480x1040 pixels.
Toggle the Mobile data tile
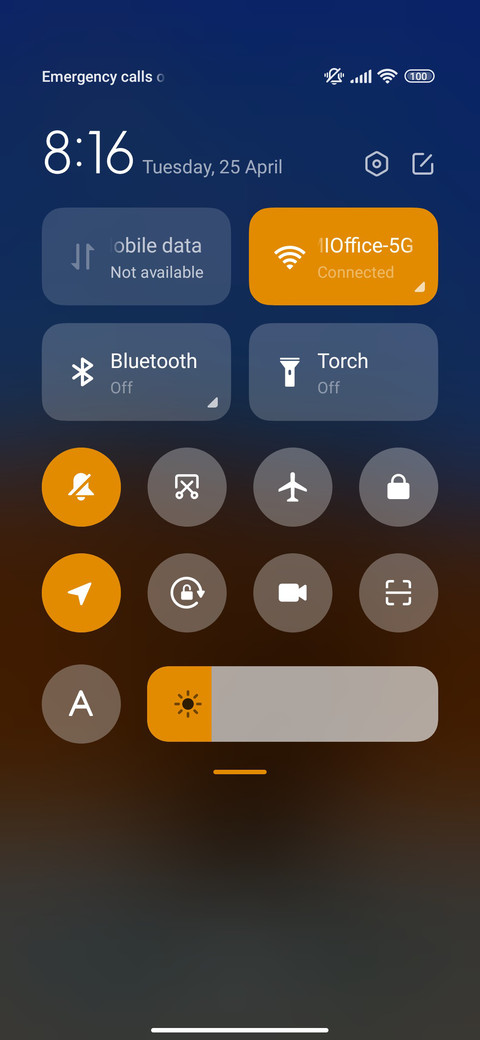(137, 256)
